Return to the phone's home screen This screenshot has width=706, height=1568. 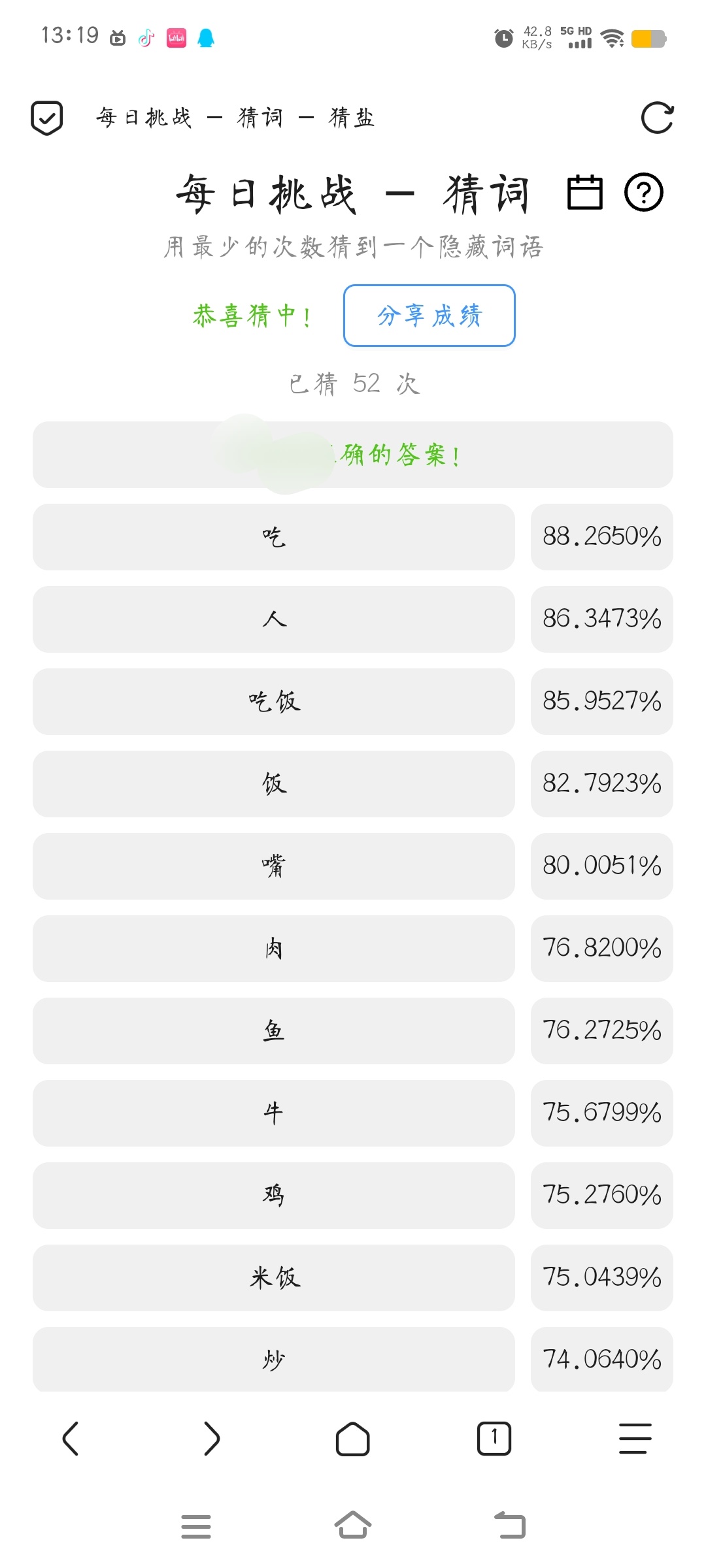(x=353, y=1526)
